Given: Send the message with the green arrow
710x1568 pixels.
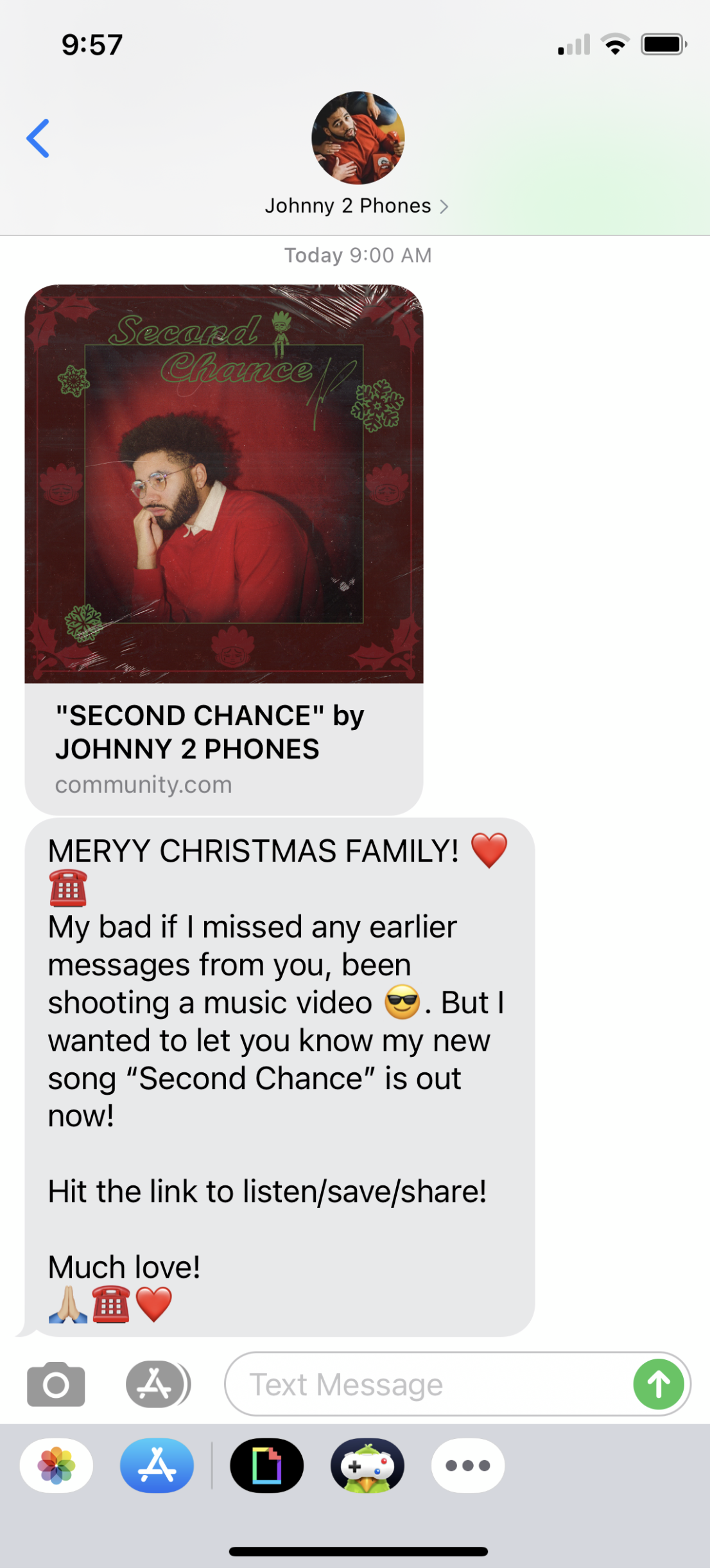Looking at the screenshot, I should tap(658, 1384).
